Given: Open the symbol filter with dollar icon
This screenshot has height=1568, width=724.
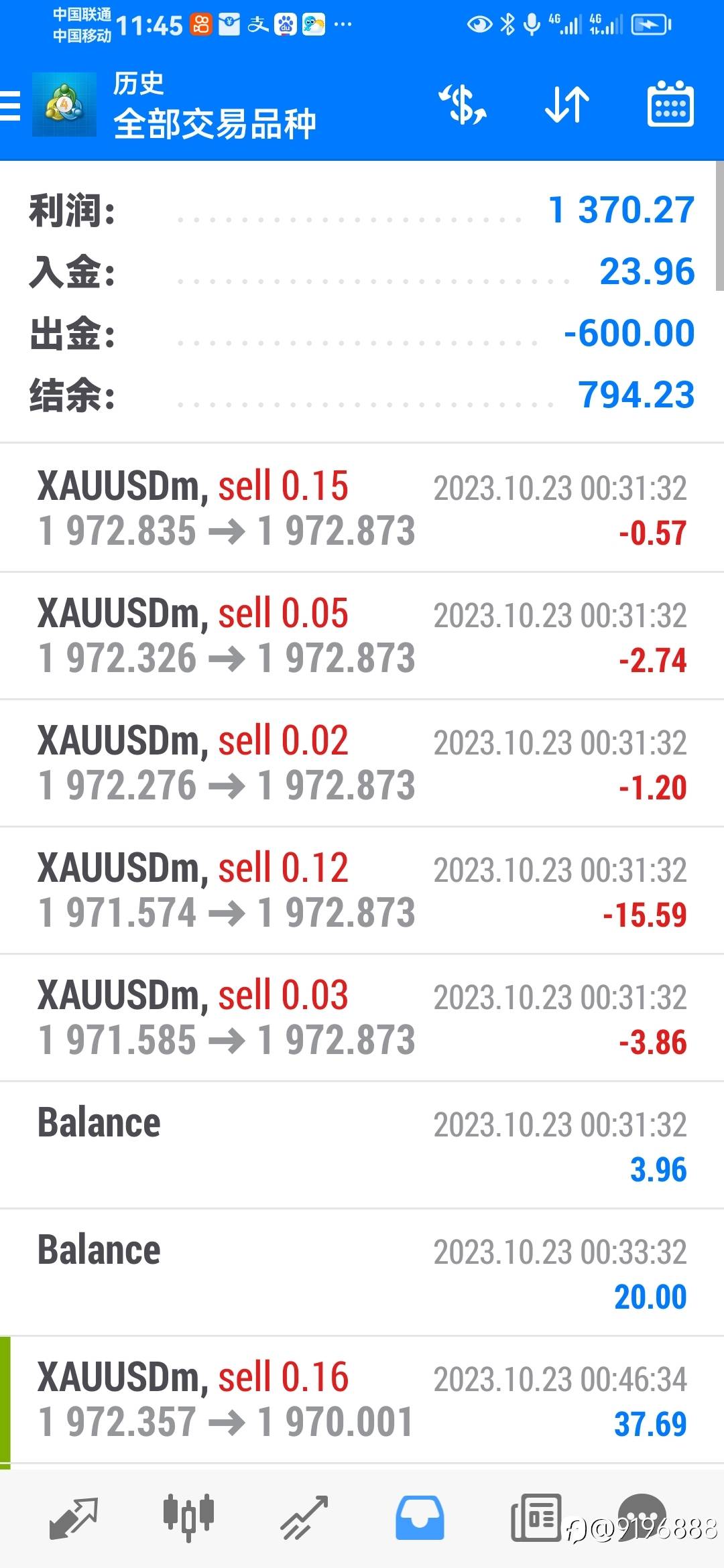Looking at the screenshot, I should [463, 105].
